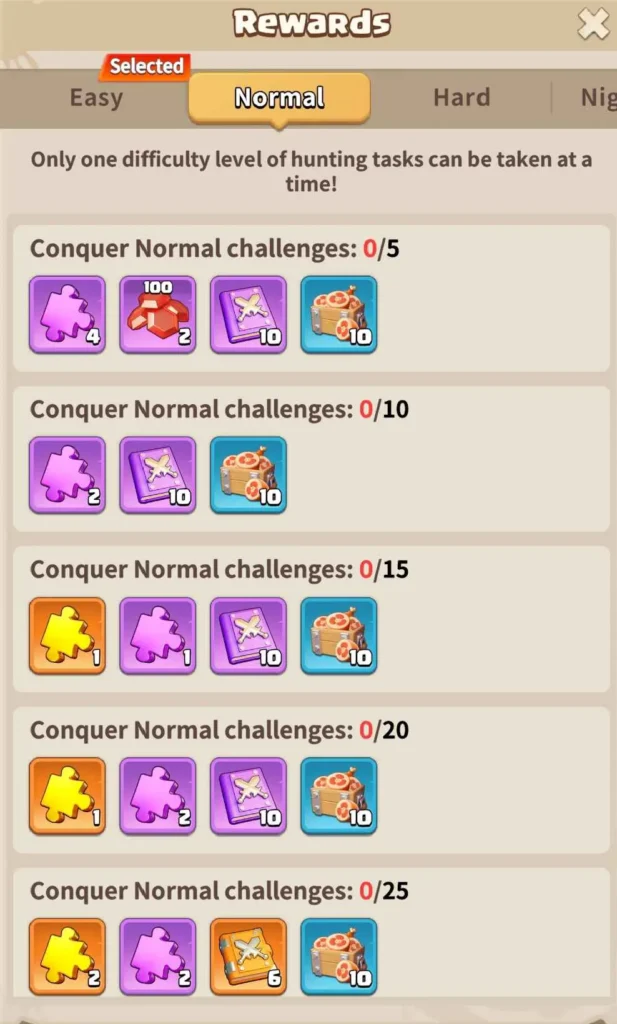The height and width of the screenshot is (1024, 617).
Task: View the orange book reward in 0/25 row
Action: click(x=248, y=957)
